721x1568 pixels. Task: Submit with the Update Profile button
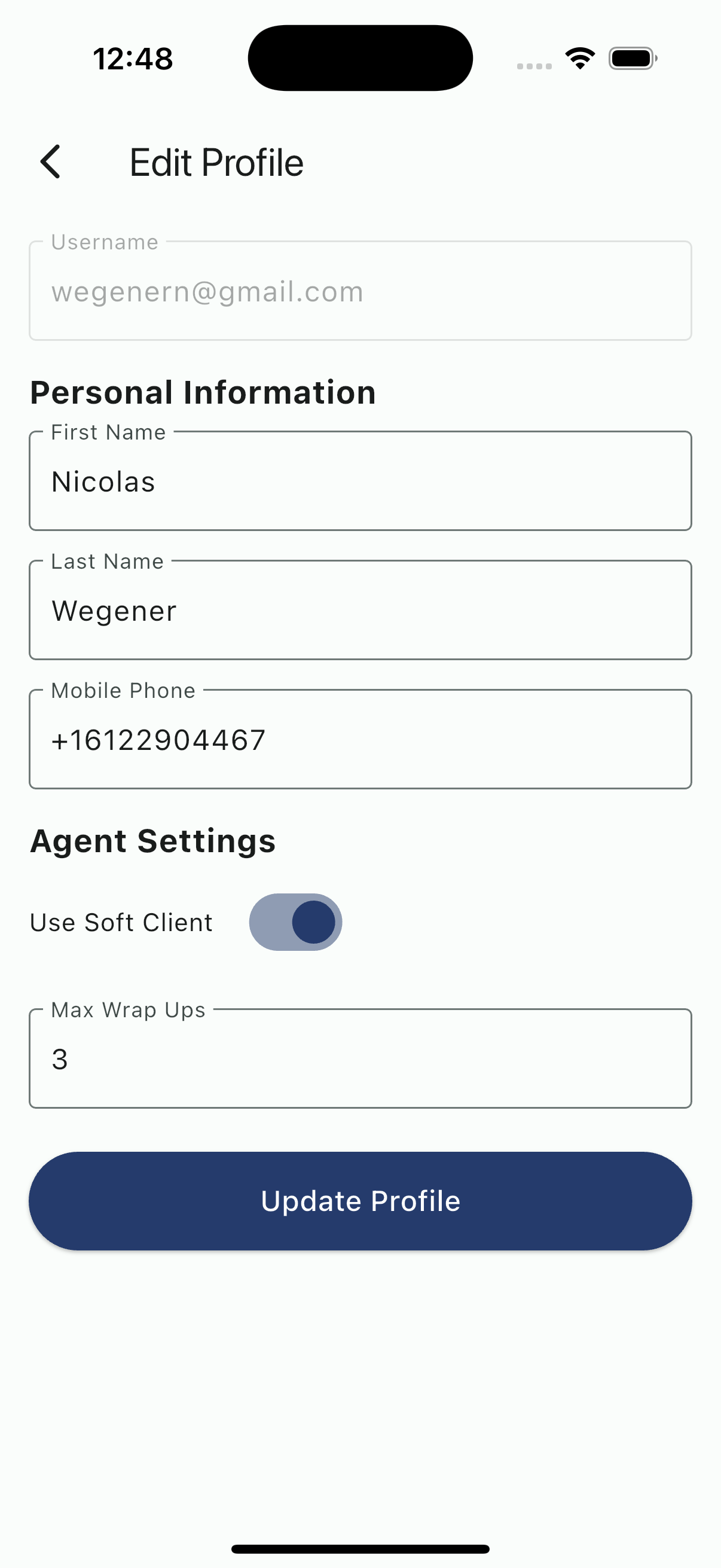[x=360, y=1201]
